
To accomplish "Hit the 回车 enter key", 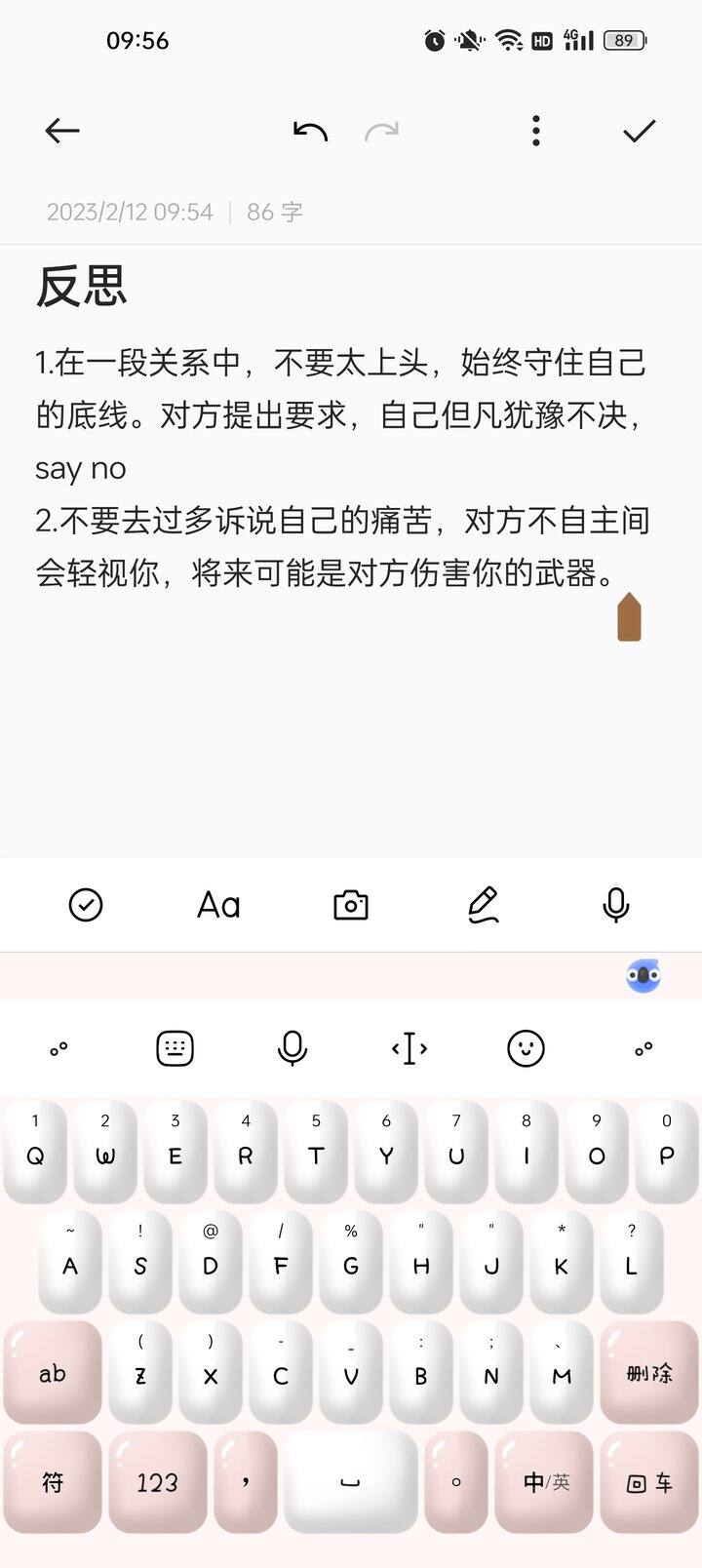I will point(649,1483).
